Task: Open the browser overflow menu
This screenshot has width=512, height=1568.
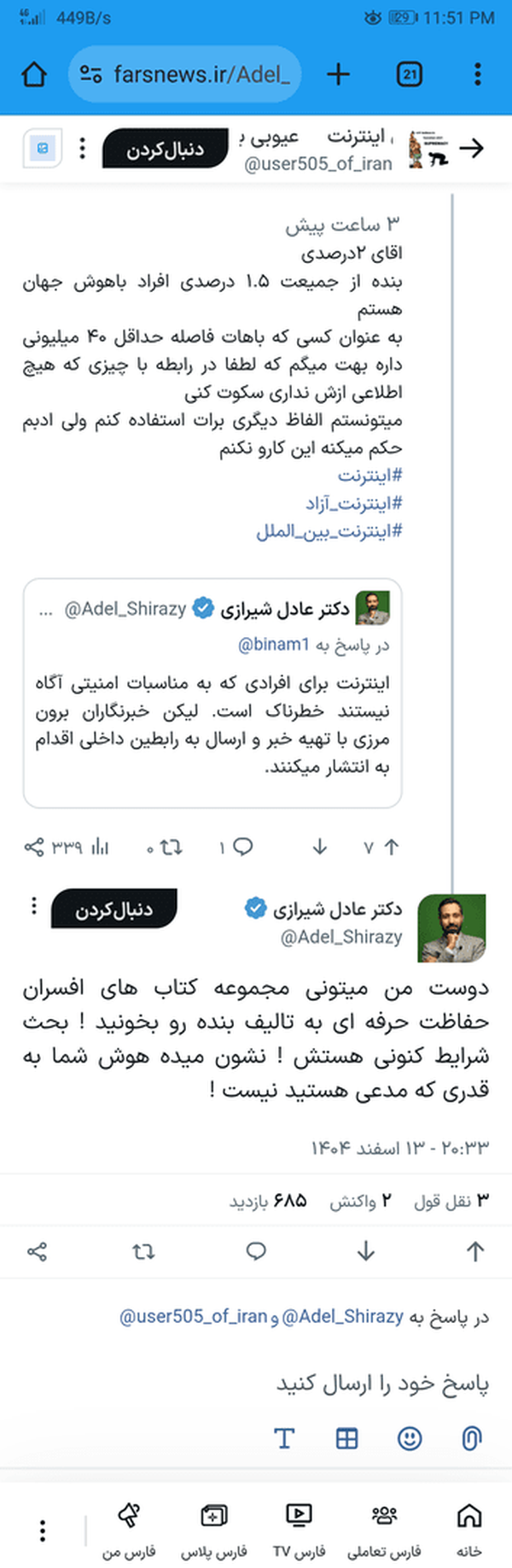Action: pos(478,74)
